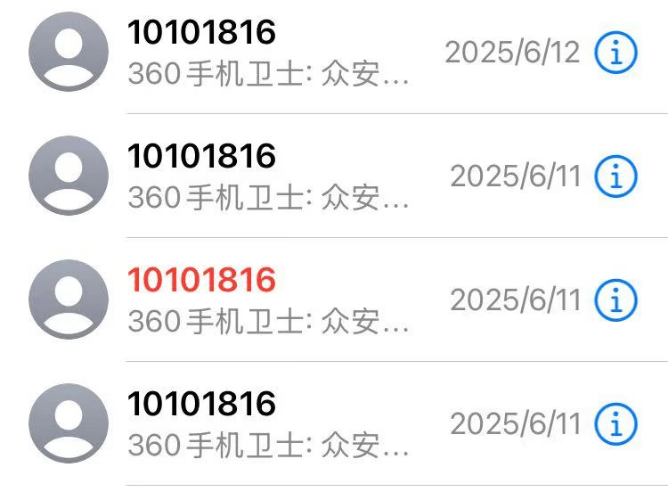The width and height of the screenshot is (669, 492).
Task: Open info for the 2025/6/12 call
Action: (x=616, y=54)
